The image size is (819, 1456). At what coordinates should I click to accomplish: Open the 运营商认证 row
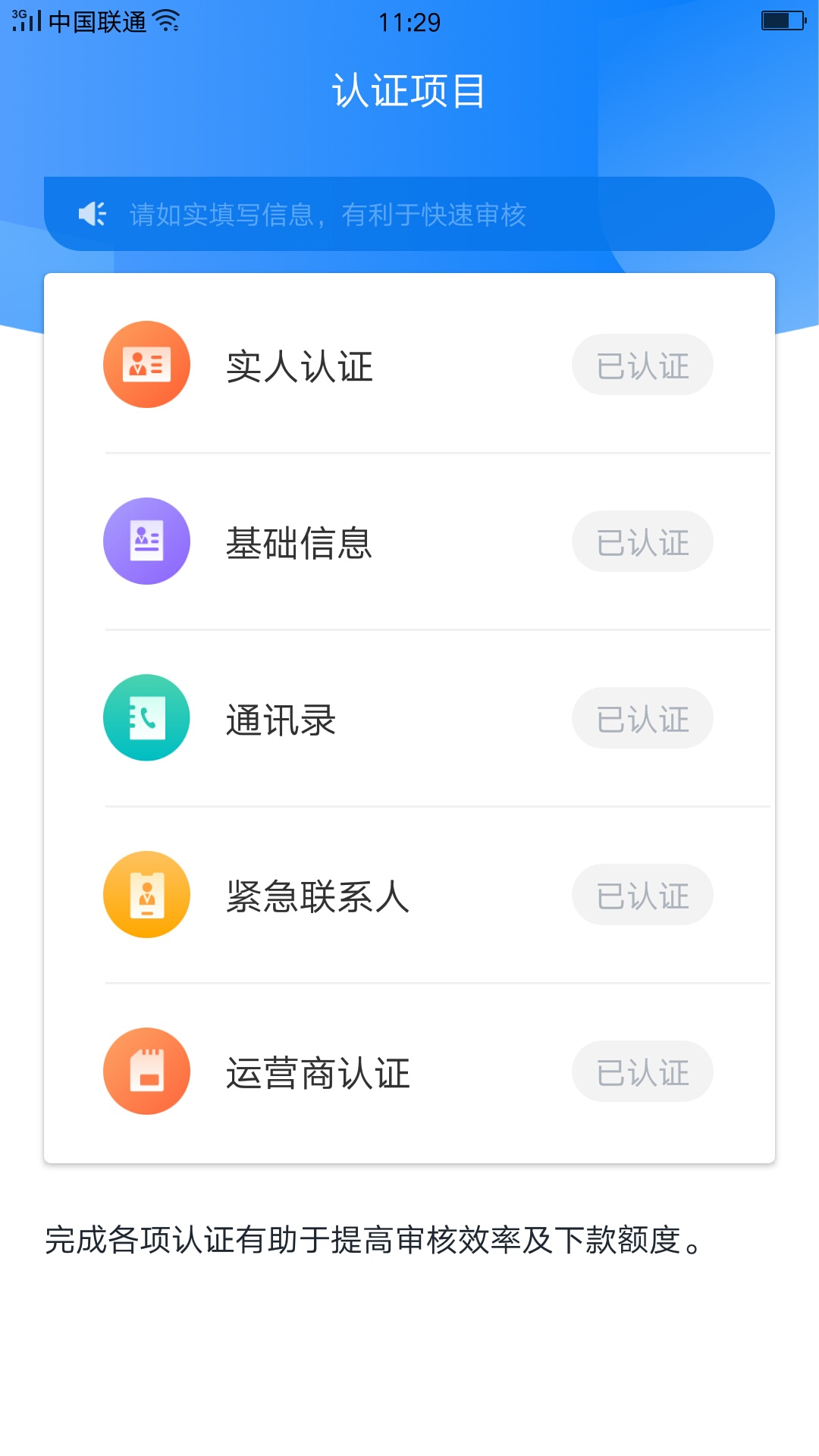click(409, 1072)
